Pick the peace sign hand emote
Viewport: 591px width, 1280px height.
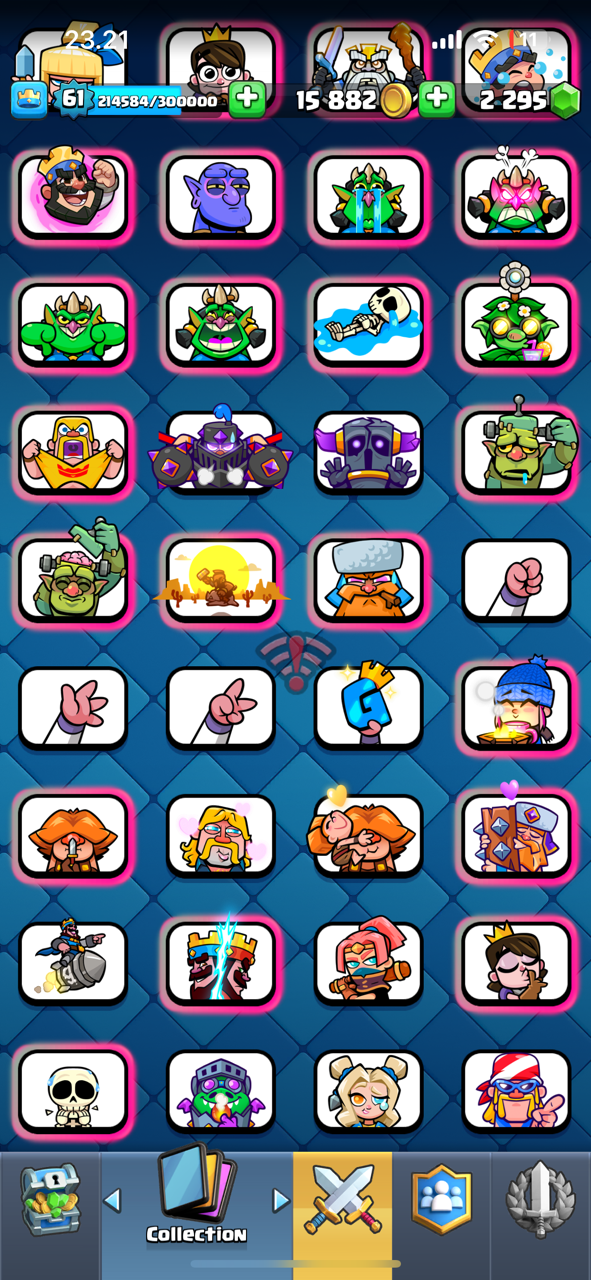point(221,707)
